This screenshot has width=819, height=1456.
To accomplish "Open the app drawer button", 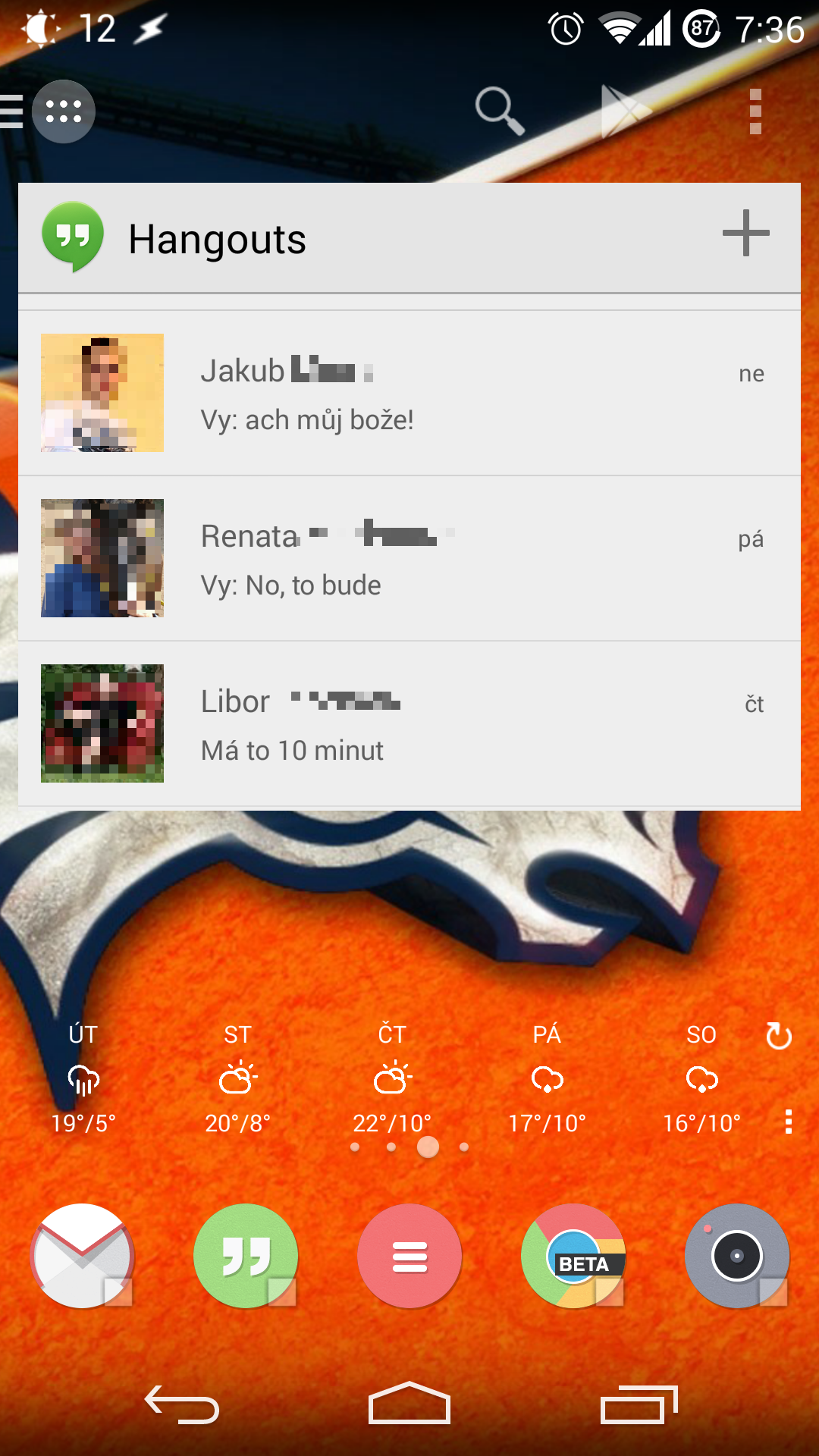I will click(64, 111).
